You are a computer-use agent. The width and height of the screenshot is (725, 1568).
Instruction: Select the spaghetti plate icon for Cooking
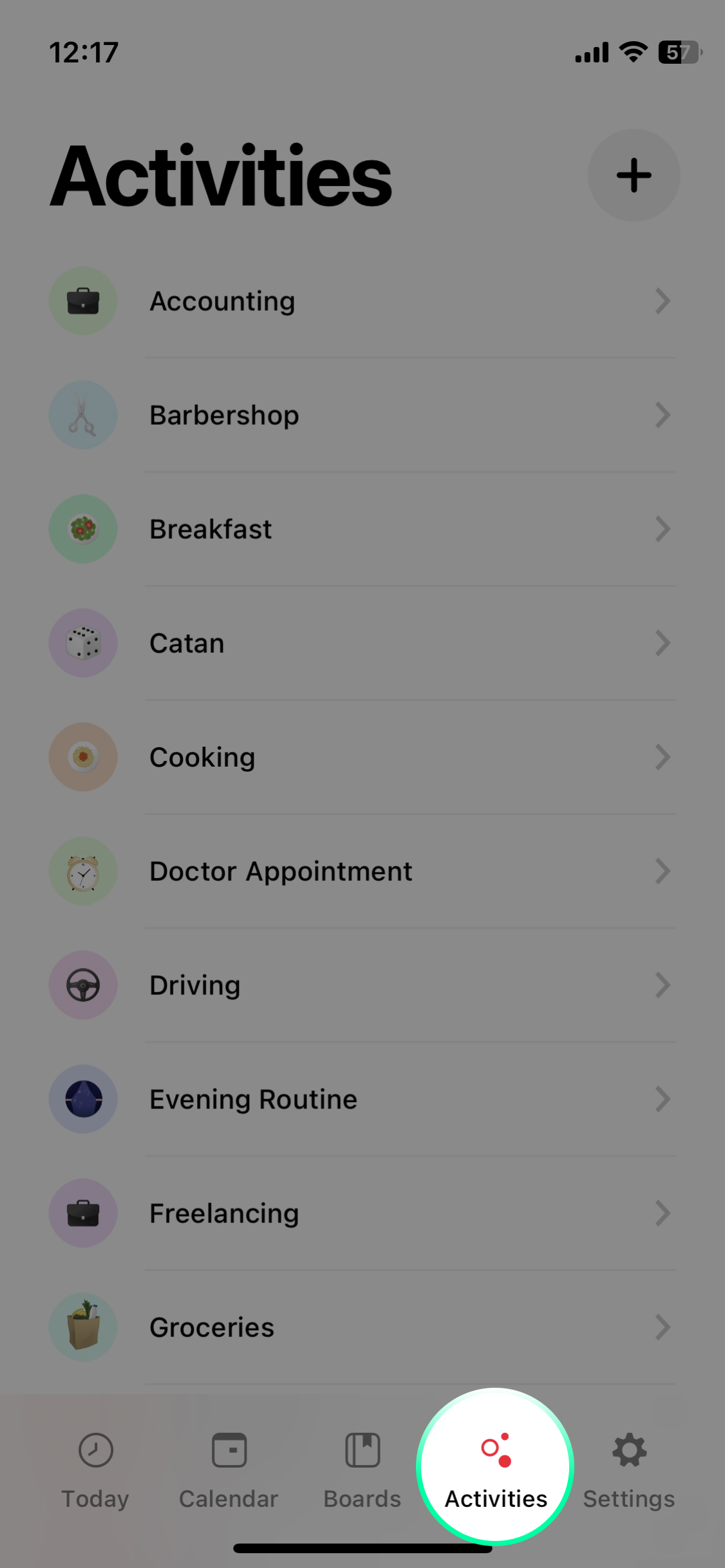(x=82, y=757)
